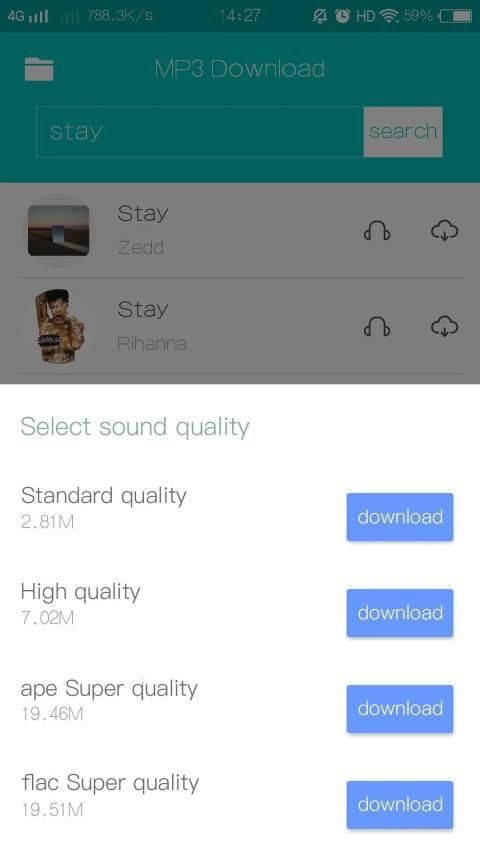Listen to Stay by Zedd

tap(377, 231)
